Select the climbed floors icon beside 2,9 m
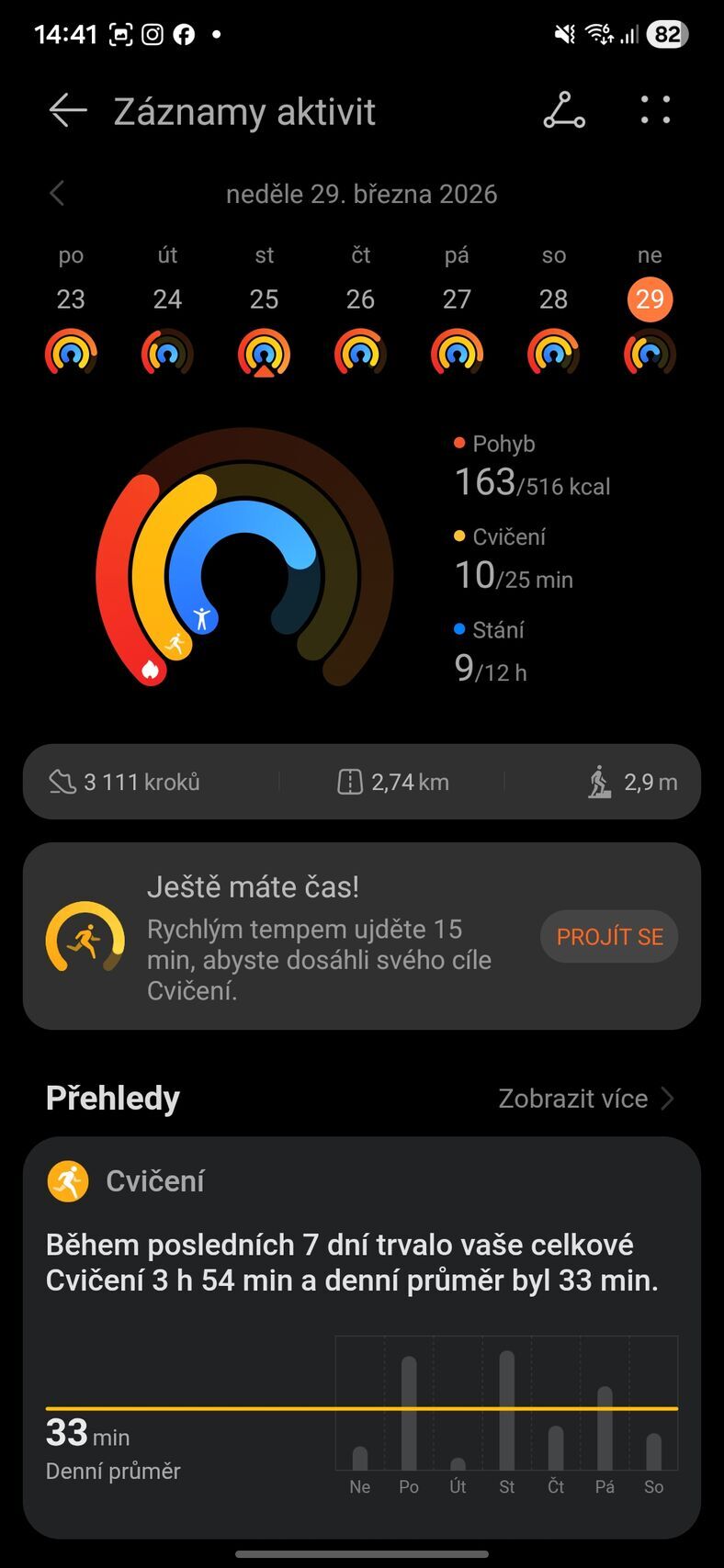The height and width of the screenshot is (1568, 724). click(x=599, y=781)
